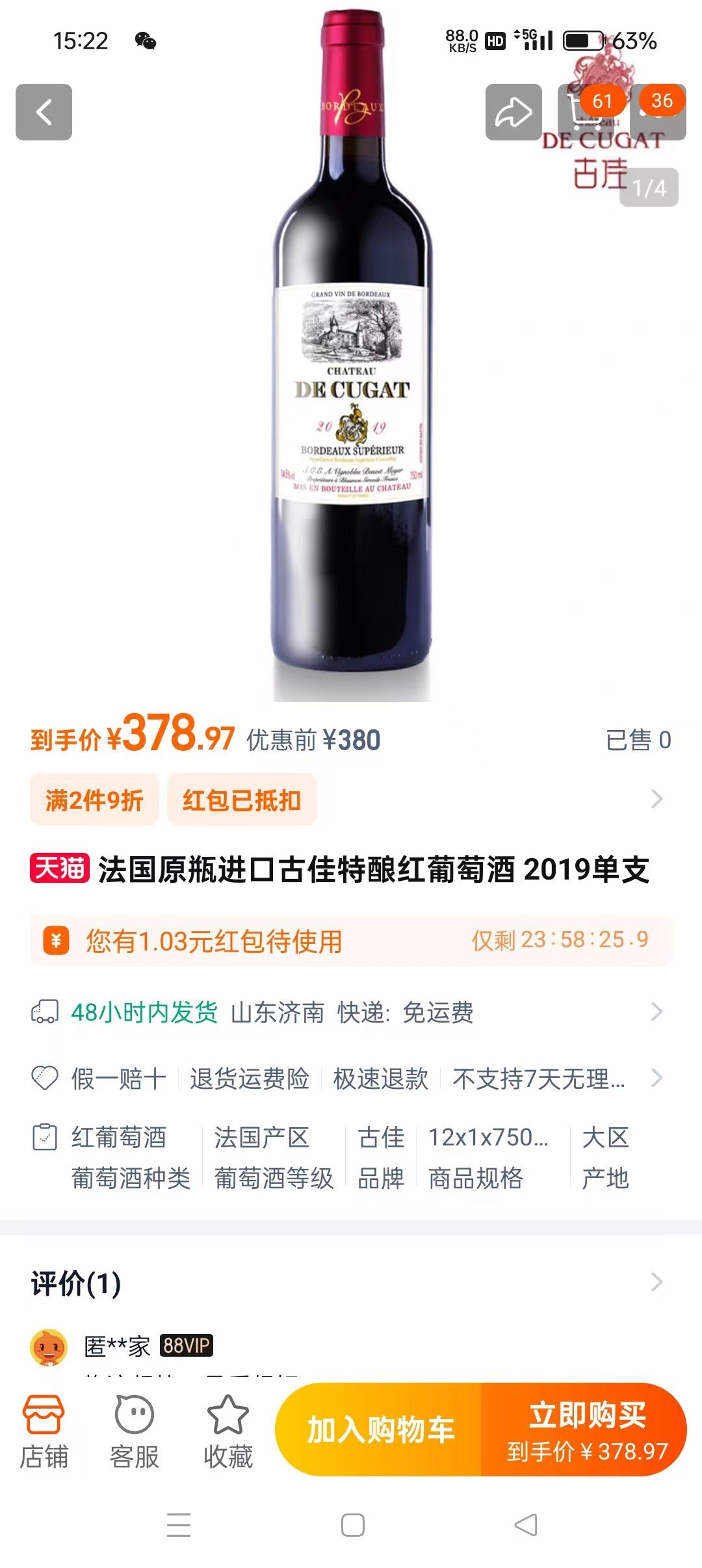Open the 满2件9折 promotion details
The image size is (702, 1568).
click(94, 800)
